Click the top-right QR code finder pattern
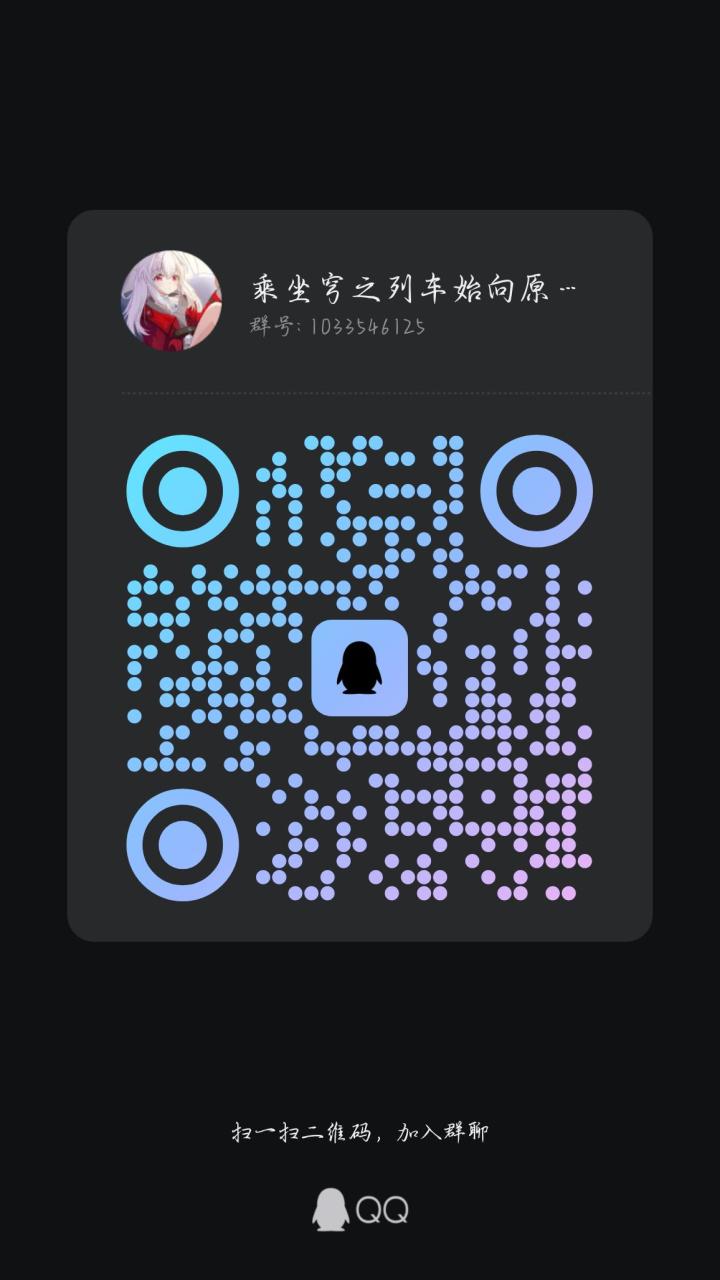Viewport: 720px width, 1280px height. [536, 489]
